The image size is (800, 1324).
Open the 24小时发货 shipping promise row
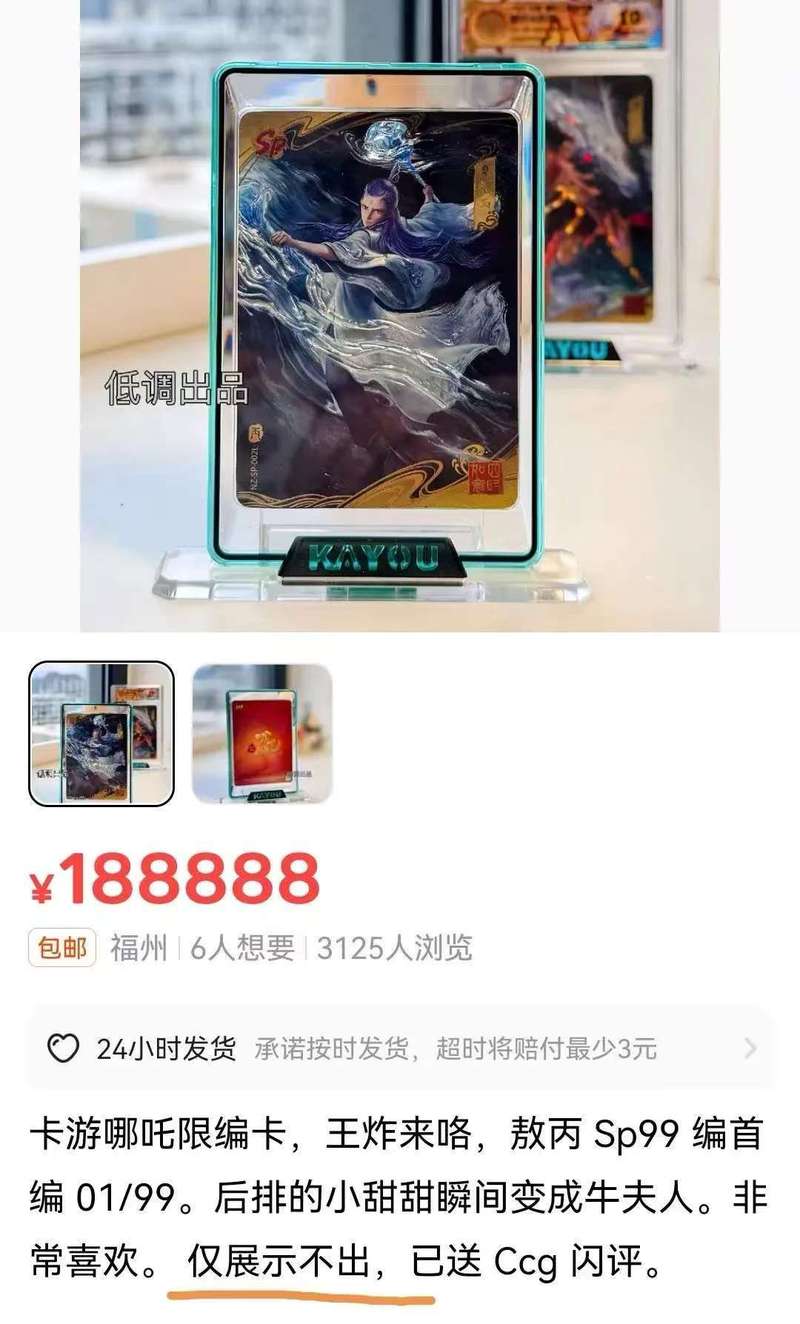pos(400,1048)
